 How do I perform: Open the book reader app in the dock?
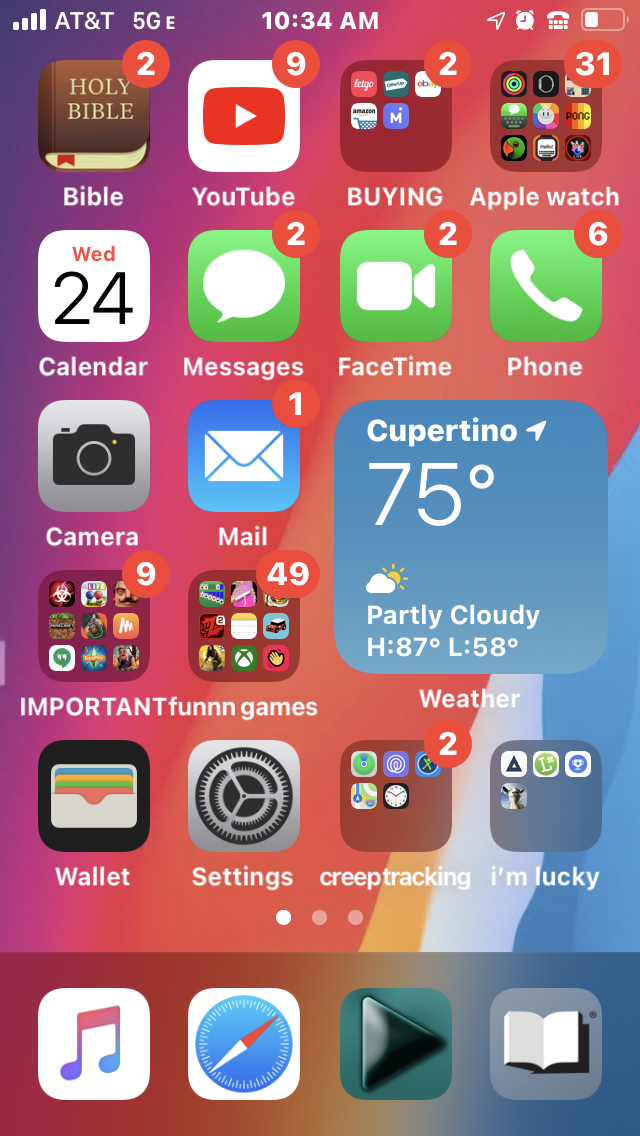(x=545, y=1044)
